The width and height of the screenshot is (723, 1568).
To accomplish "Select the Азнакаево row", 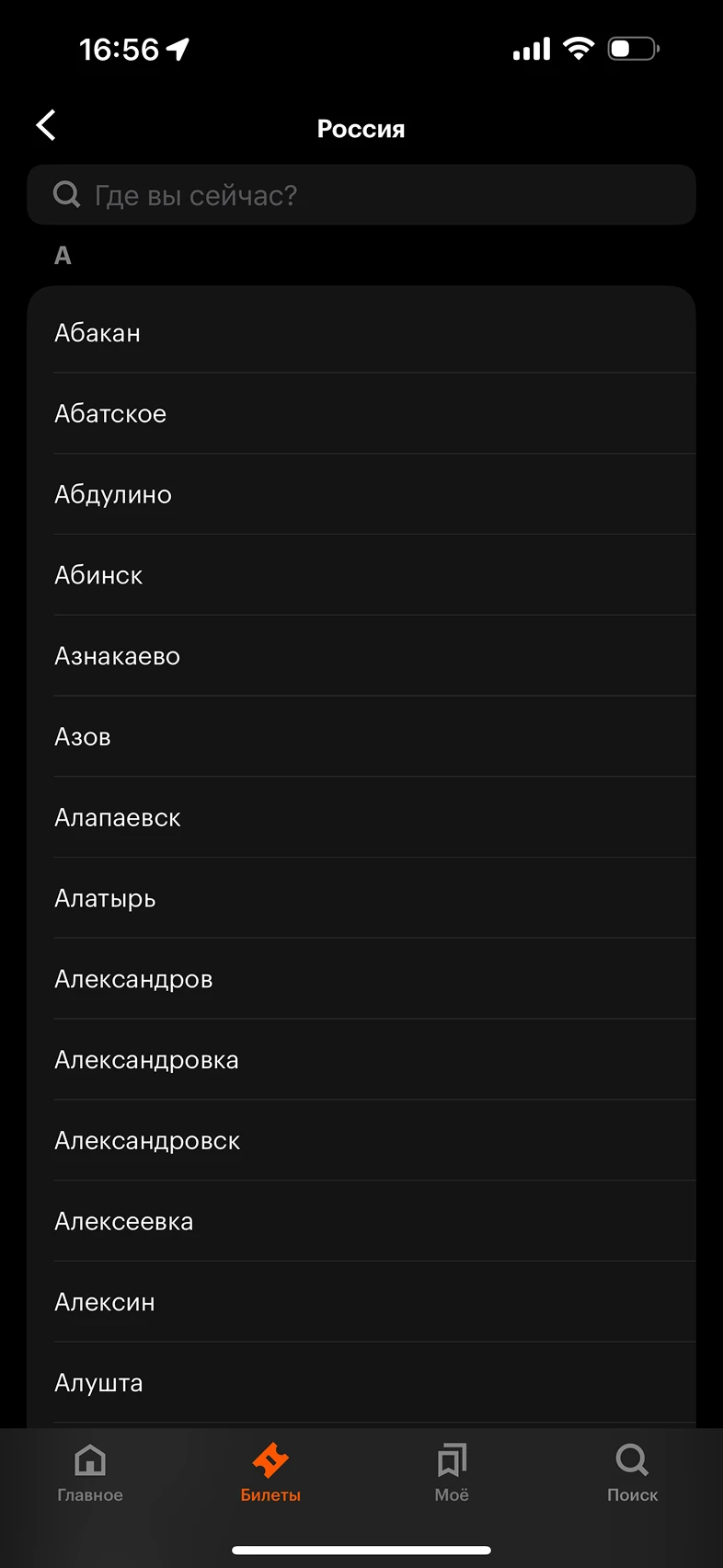I will pyautogui.click(x=361, y=656).
